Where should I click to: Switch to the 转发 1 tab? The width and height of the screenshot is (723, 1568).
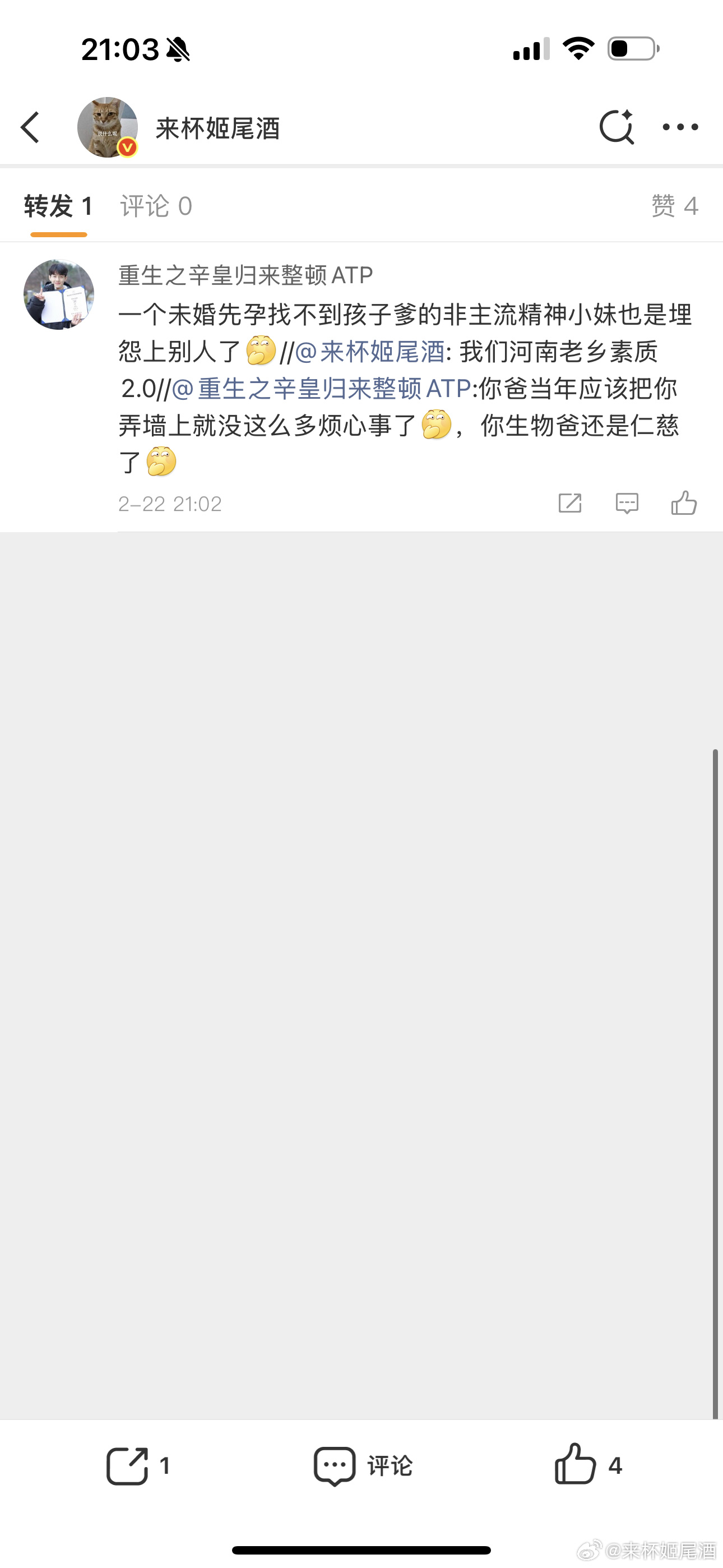coord(58,206)
